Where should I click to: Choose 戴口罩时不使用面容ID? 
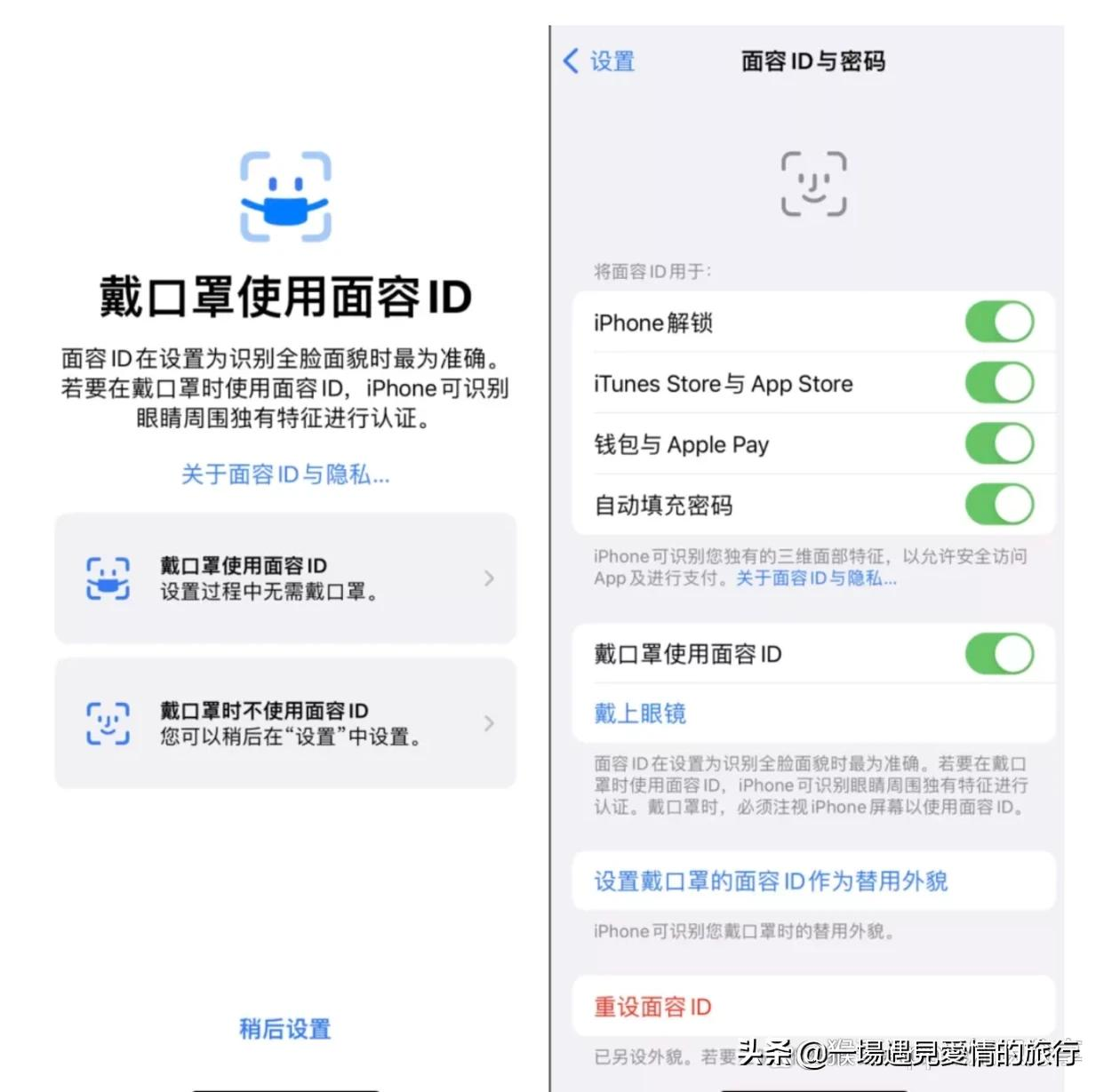point(285,723)
